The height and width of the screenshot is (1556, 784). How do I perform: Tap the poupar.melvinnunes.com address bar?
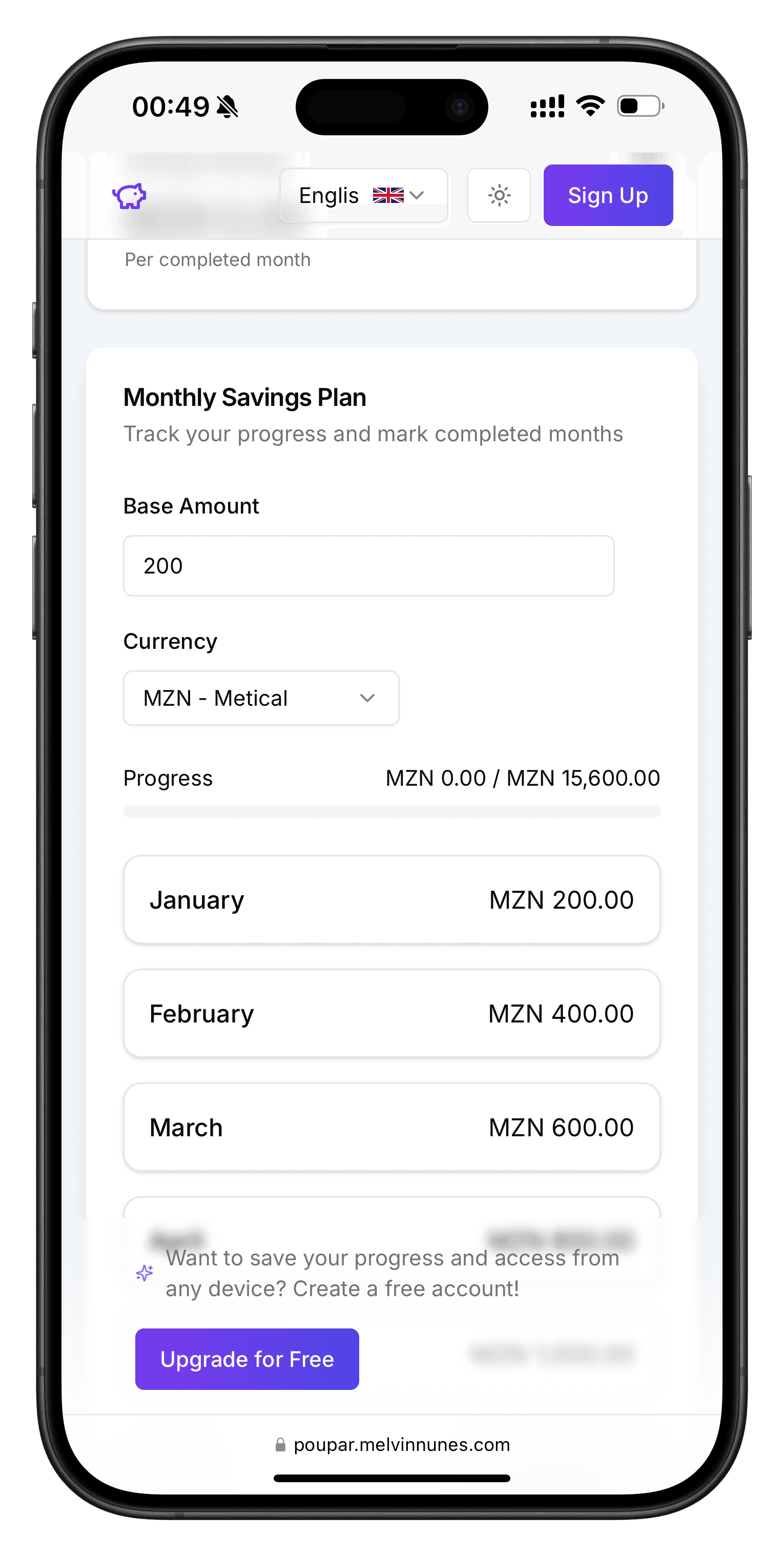click(393, 1444)
